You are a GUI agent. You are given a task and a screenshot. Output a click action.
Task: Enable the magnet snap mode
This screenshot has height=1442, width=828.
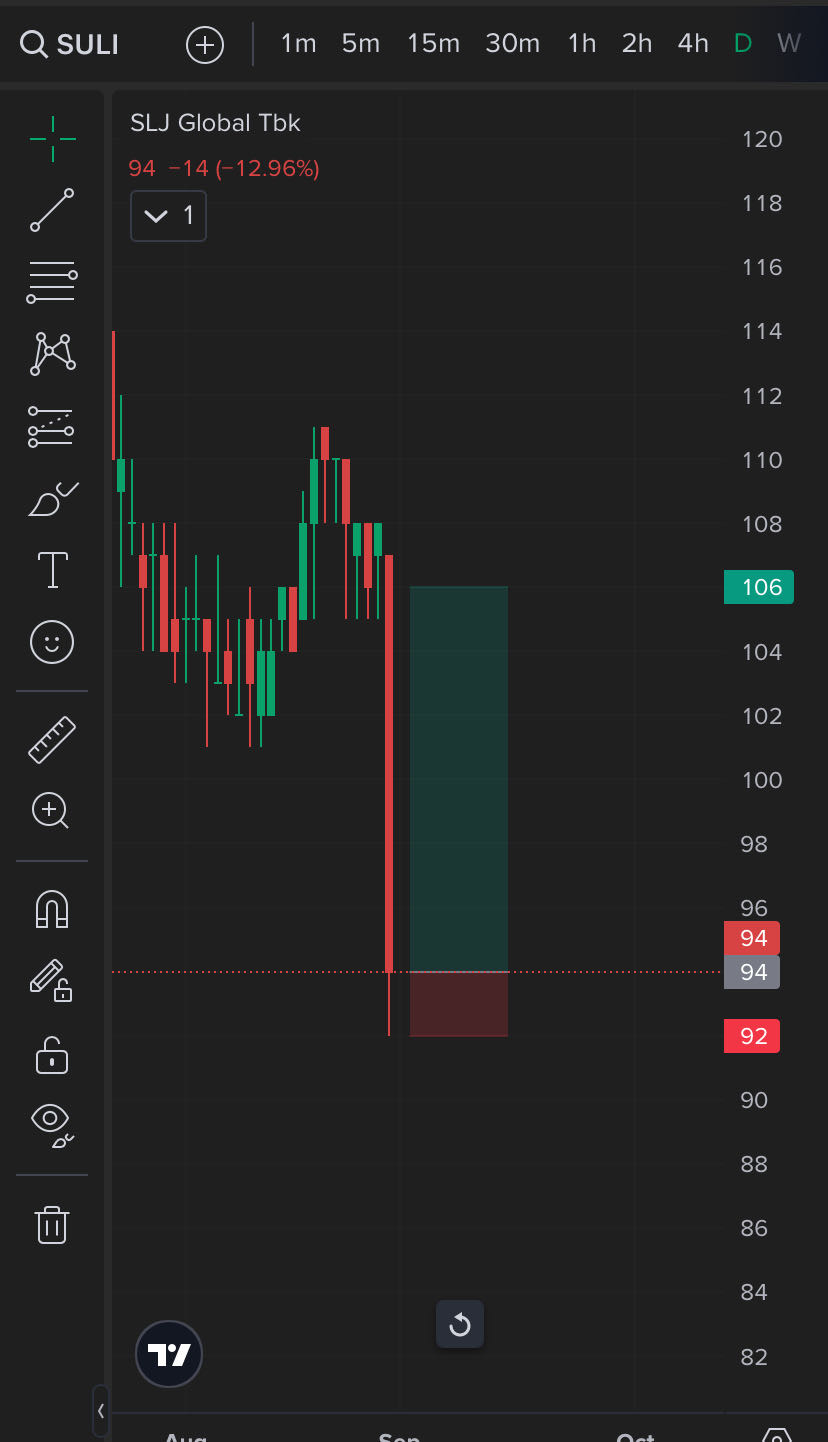[x=52, y=909]
